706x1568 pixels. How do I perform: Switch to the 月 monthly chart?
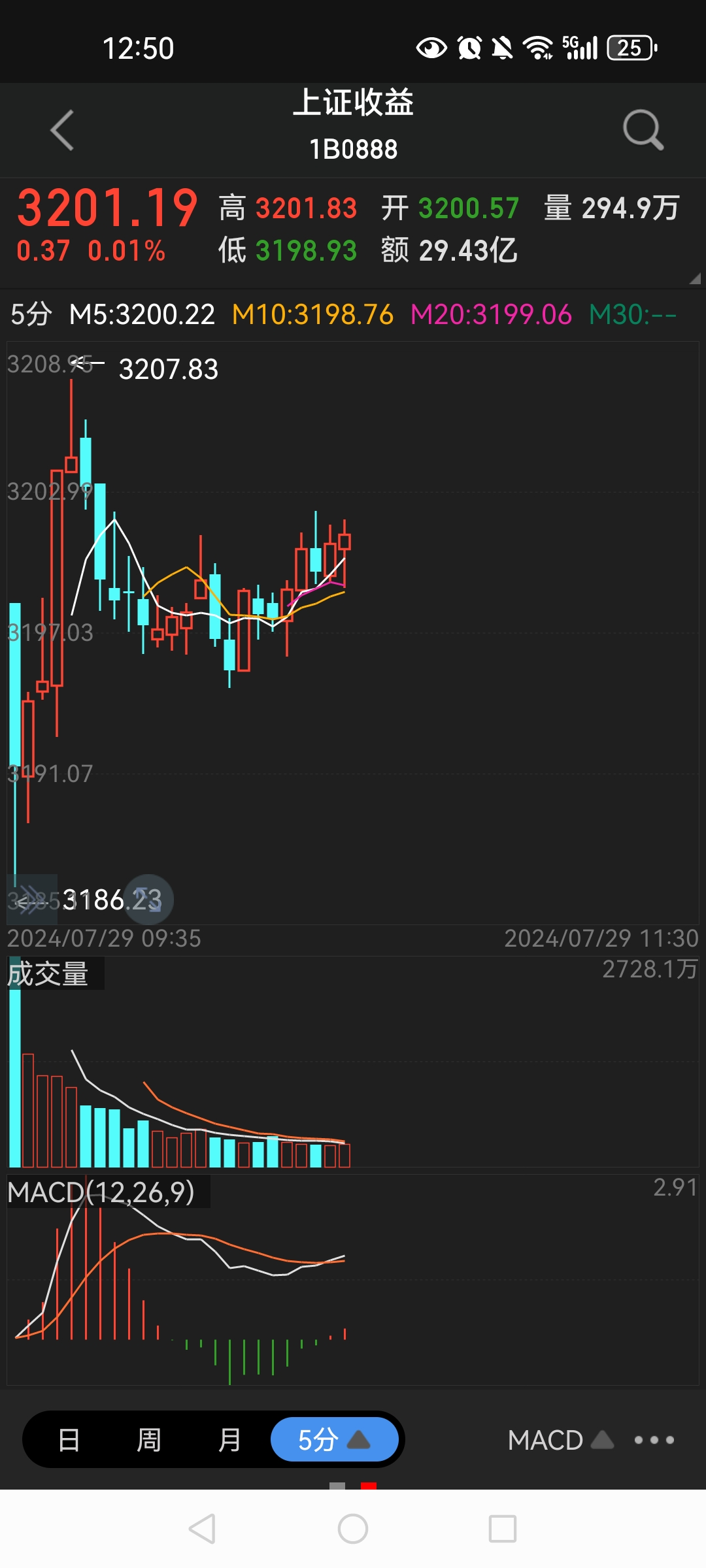click(229, 1440)
